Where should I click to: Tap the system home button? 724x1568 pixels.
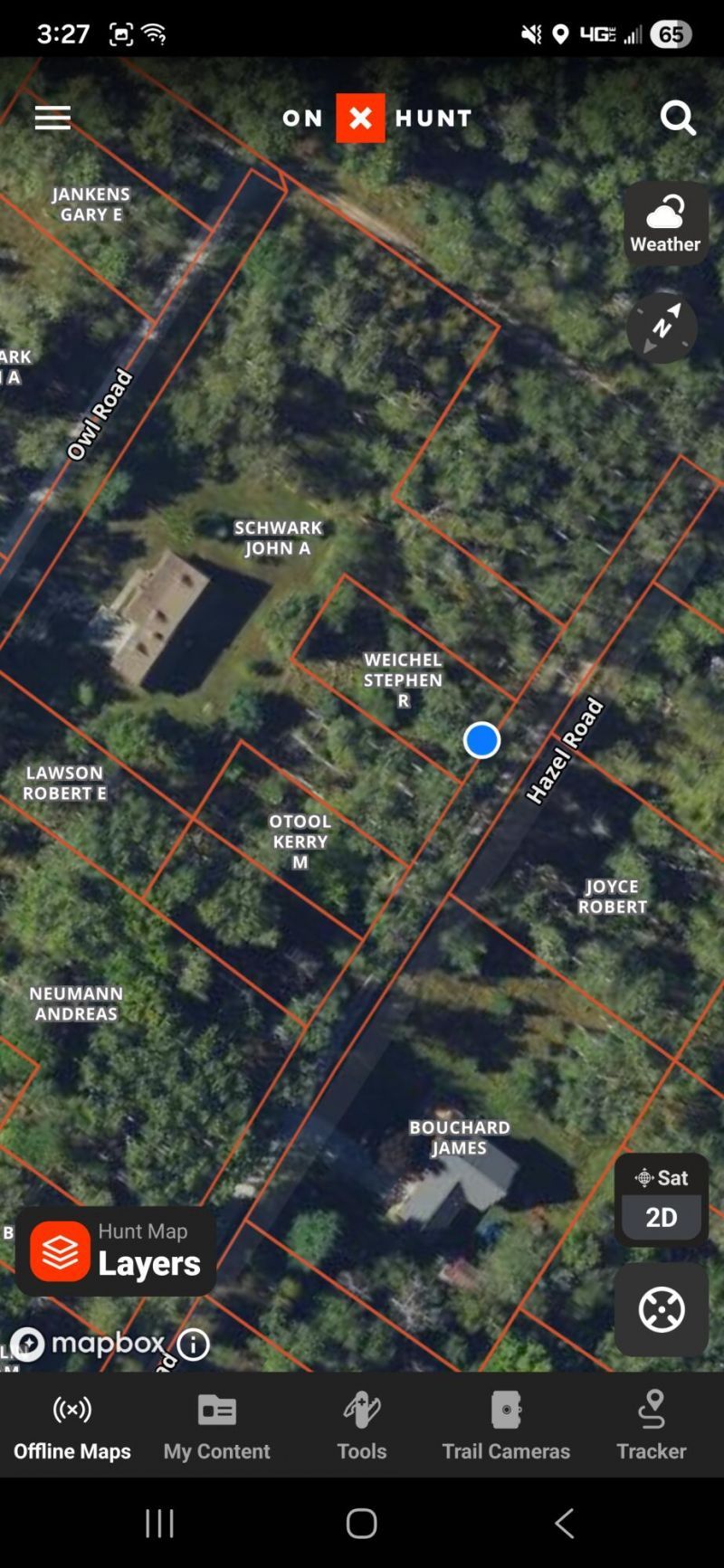pyautogui.click(x=362, y=1524)
